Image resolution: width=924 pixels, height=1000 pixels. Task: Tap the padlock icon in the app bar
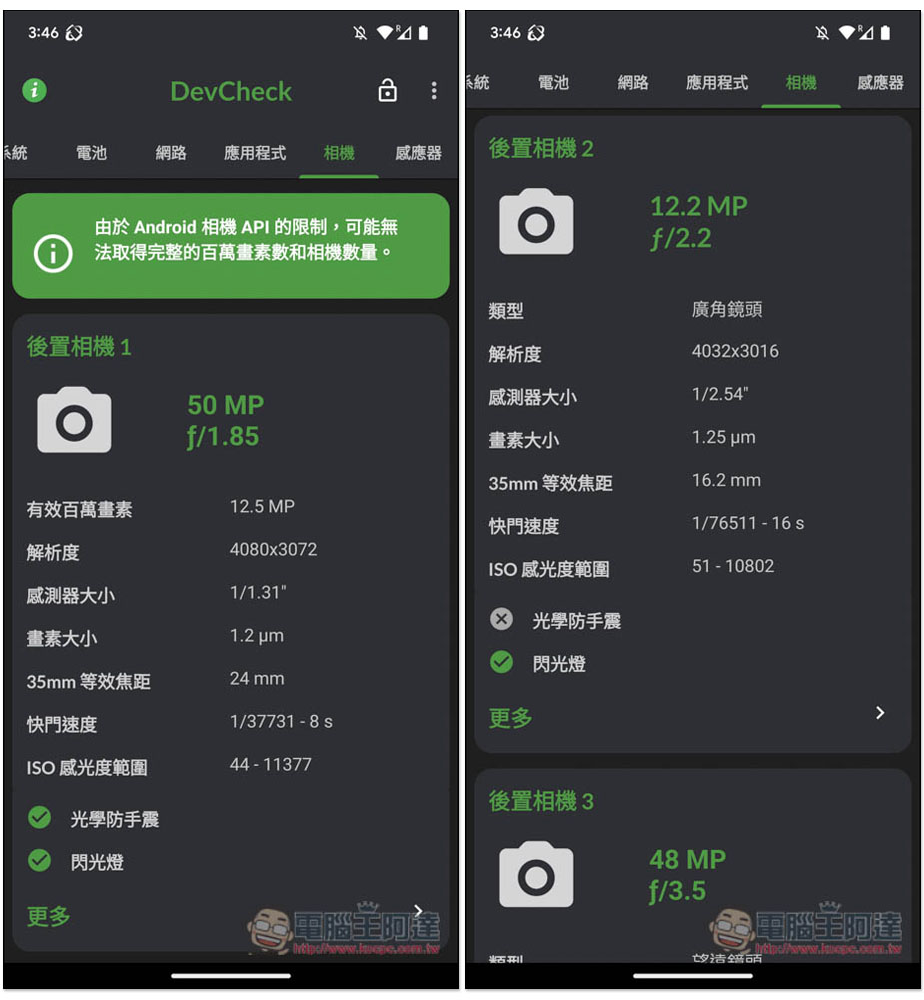click(x=387, y=91)
